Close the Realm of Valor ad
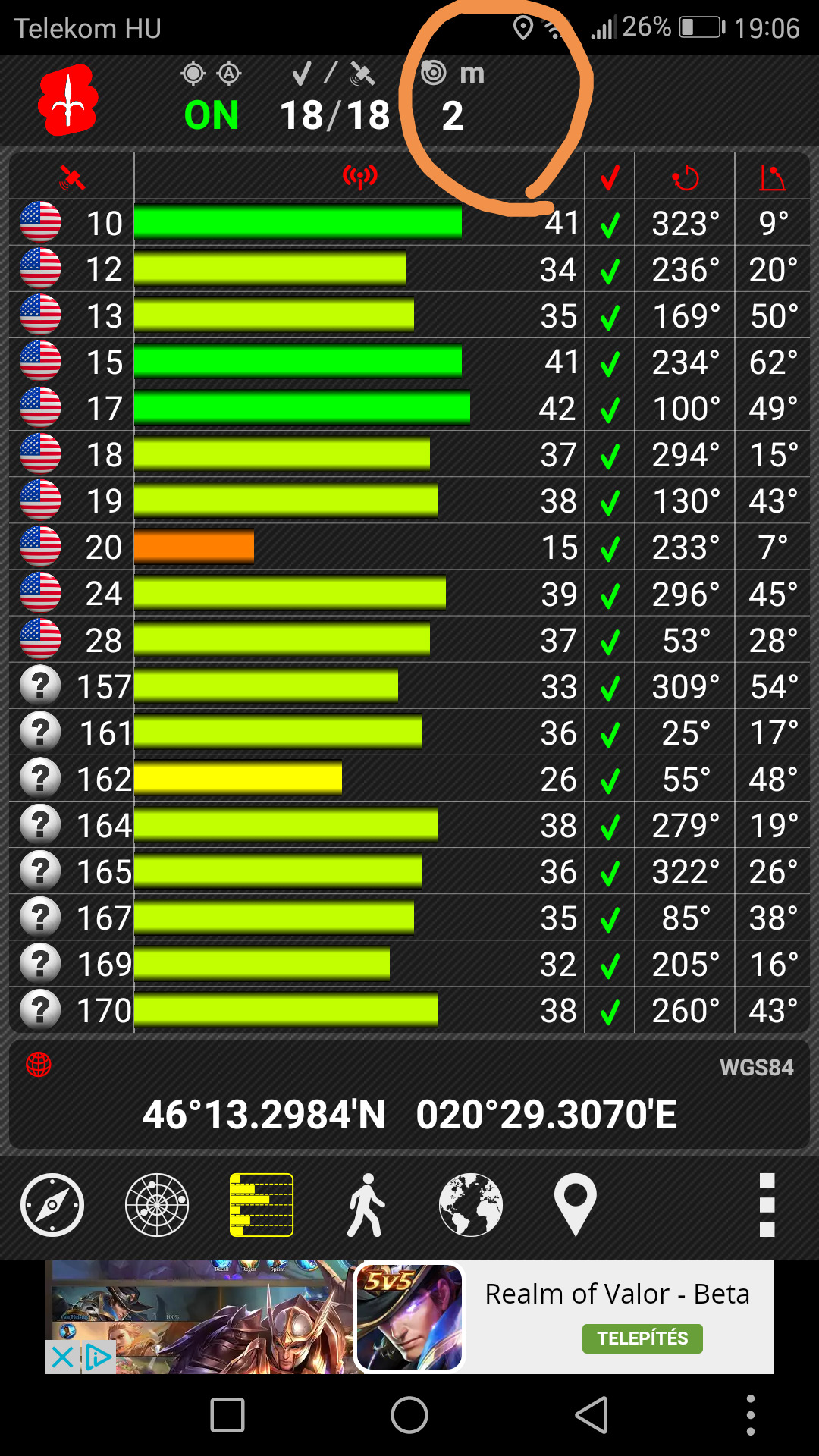Image resolution: width=819 pixels, height=1456 pixels. tap(62, 1357)
